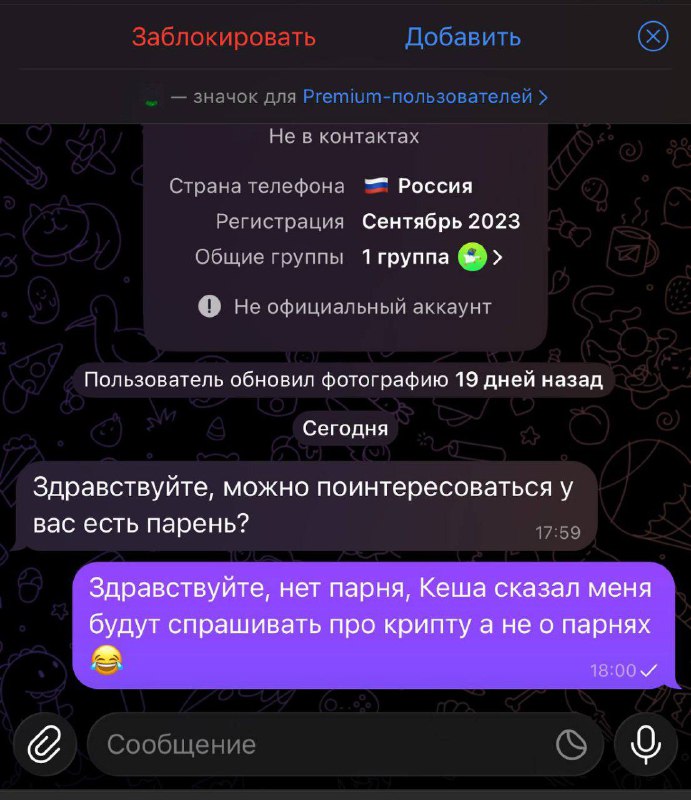Tap Заблокировать to block this user
Image resolution: width=691 pixels, height=800 pixels.
(x=224, y=38)
